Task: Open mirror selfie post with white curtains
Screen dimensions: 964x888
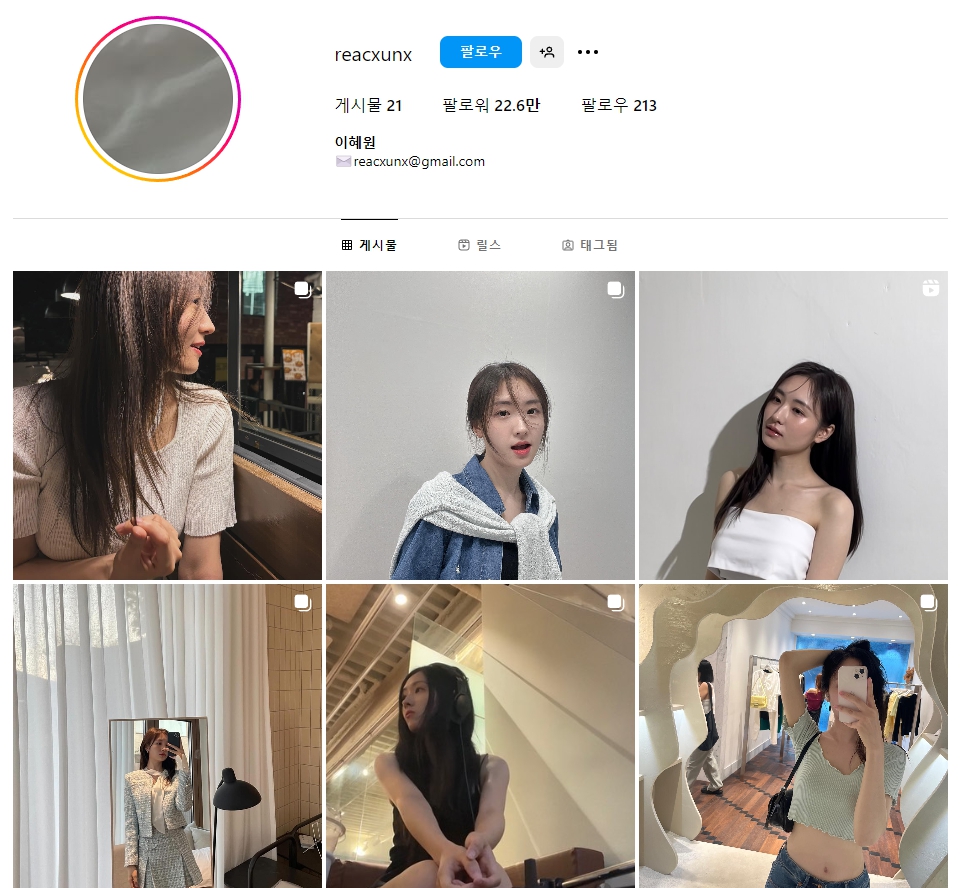Action: pyautogui.click(x=167, y=736)
